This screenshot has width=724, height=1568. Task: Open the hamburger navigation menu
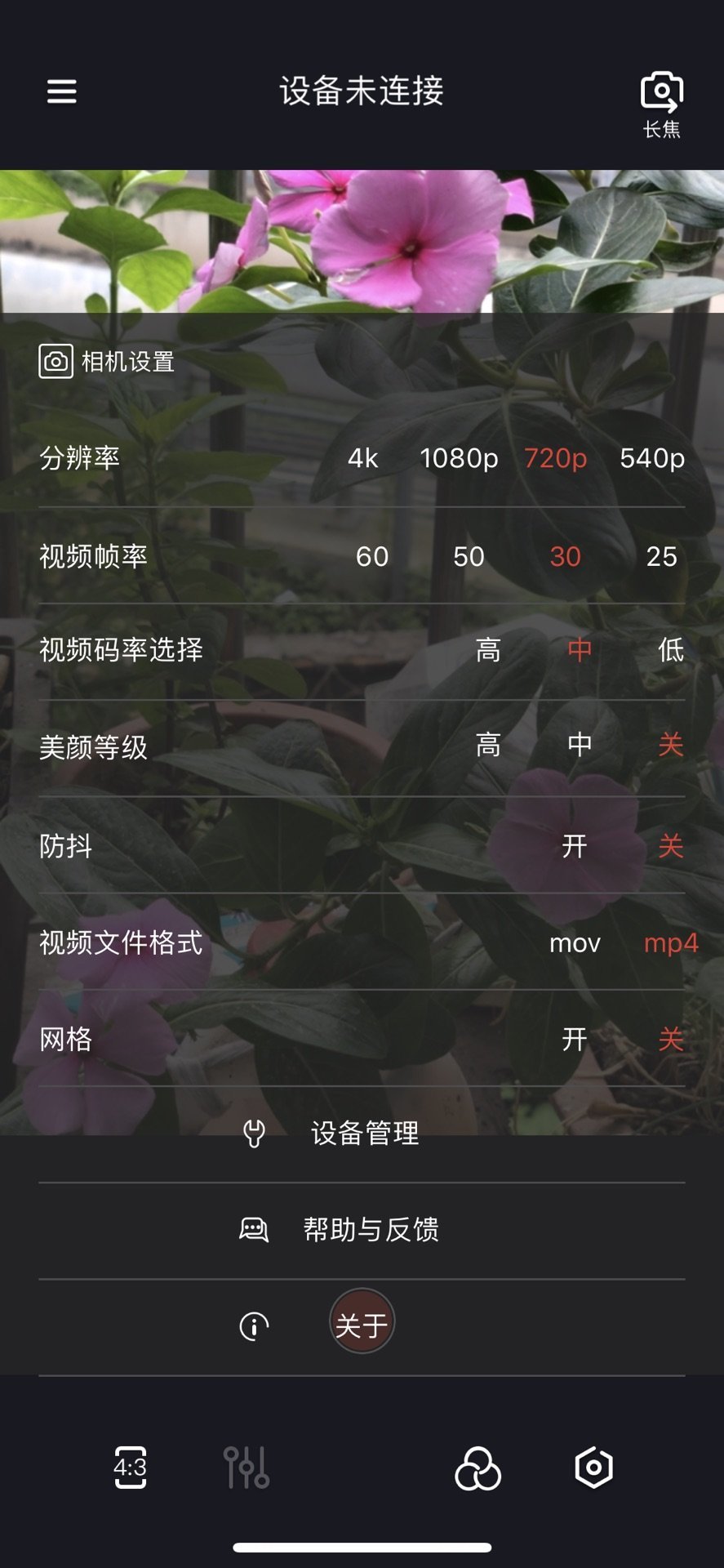(x=61, y=92)
